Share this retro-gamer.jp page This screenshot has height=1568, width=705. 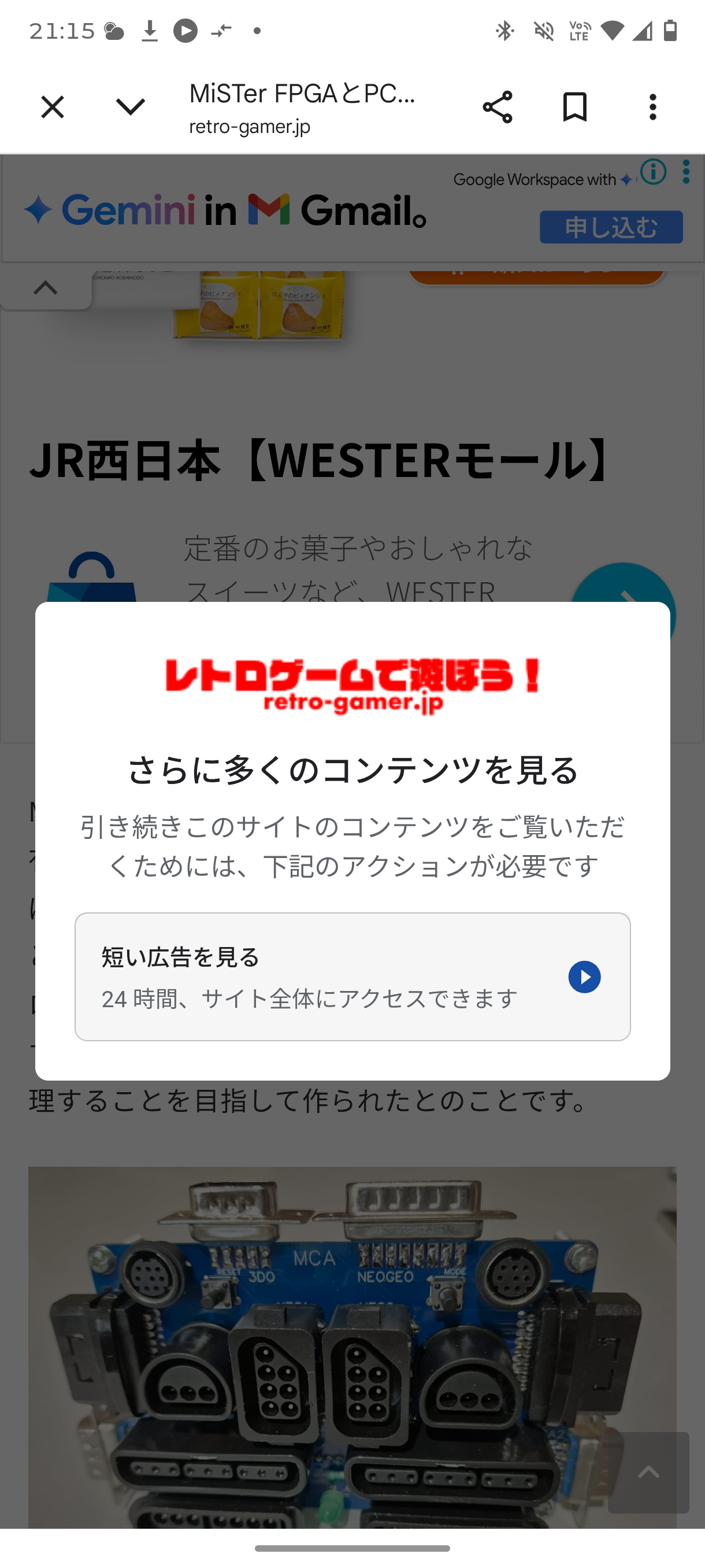point(497,108)
